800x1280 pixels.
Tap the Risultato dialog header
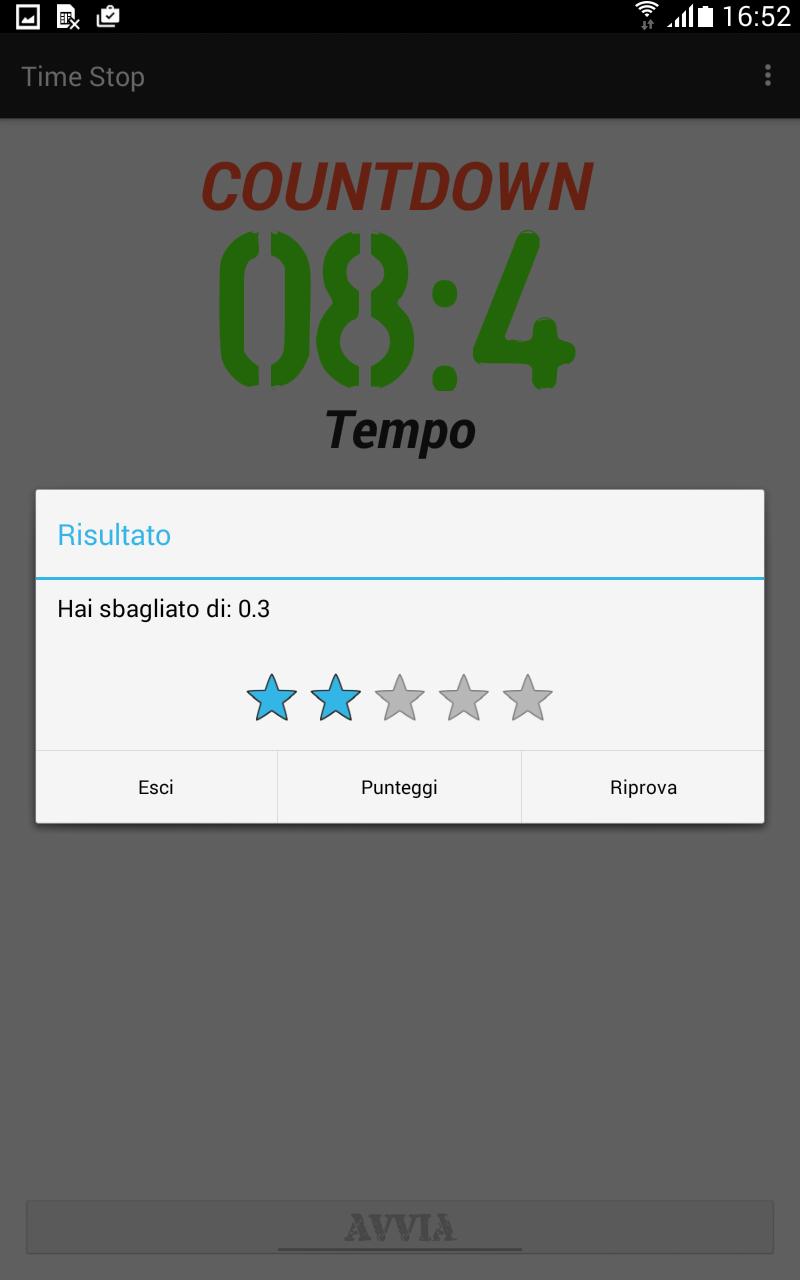(114, 535)
